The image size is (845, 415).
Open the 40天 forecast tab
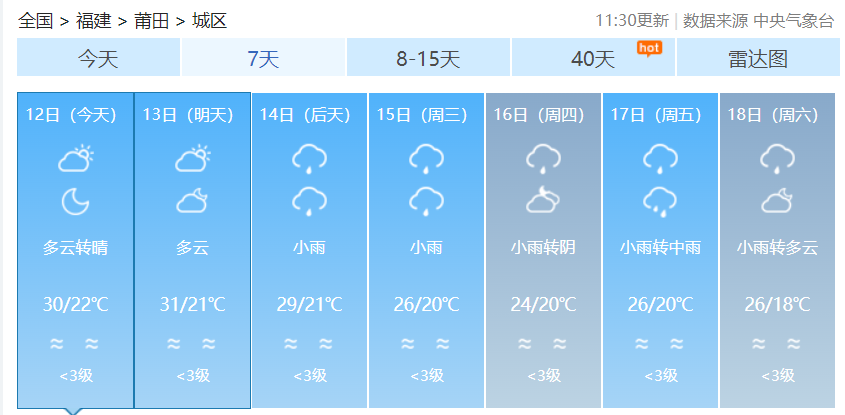point(593,59)
